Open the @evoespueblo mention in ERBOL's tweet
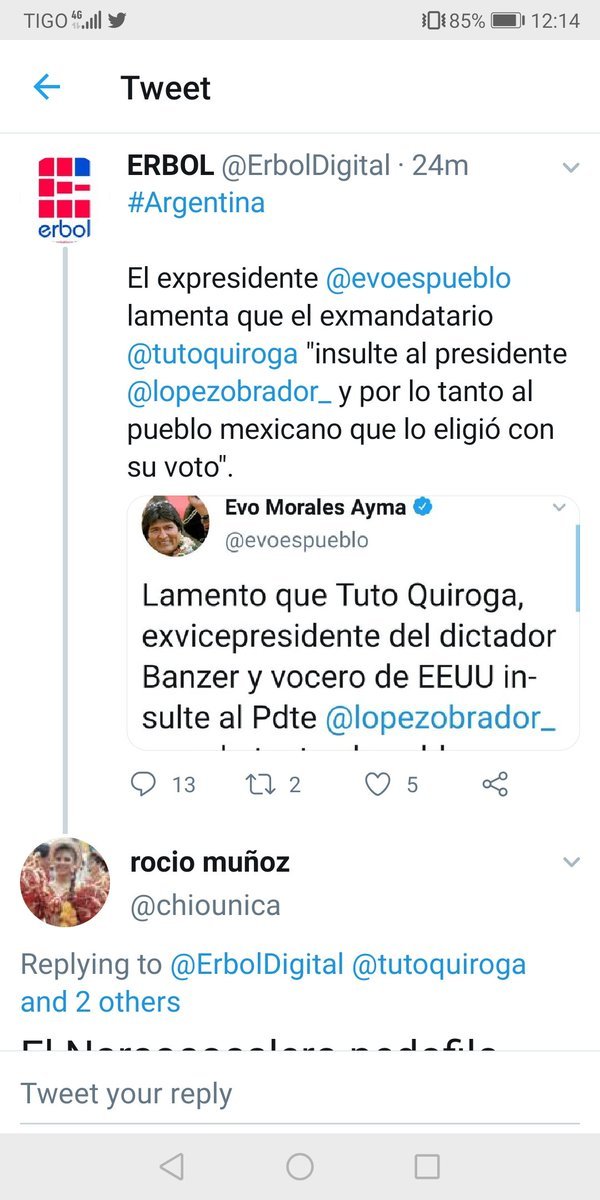This screenshot has width=600, height=1200. [418, 278]
